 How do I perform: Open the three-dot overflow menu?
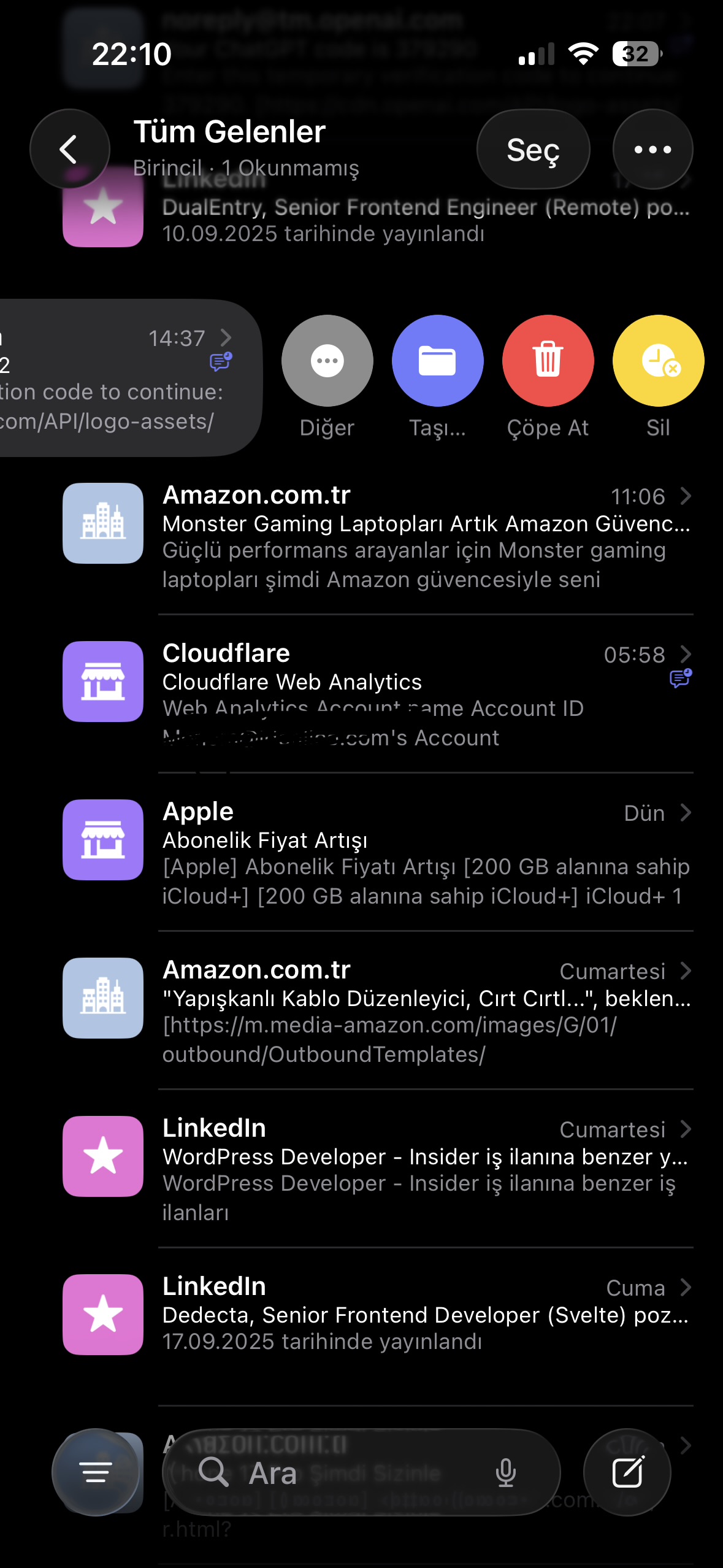point(652,149)
